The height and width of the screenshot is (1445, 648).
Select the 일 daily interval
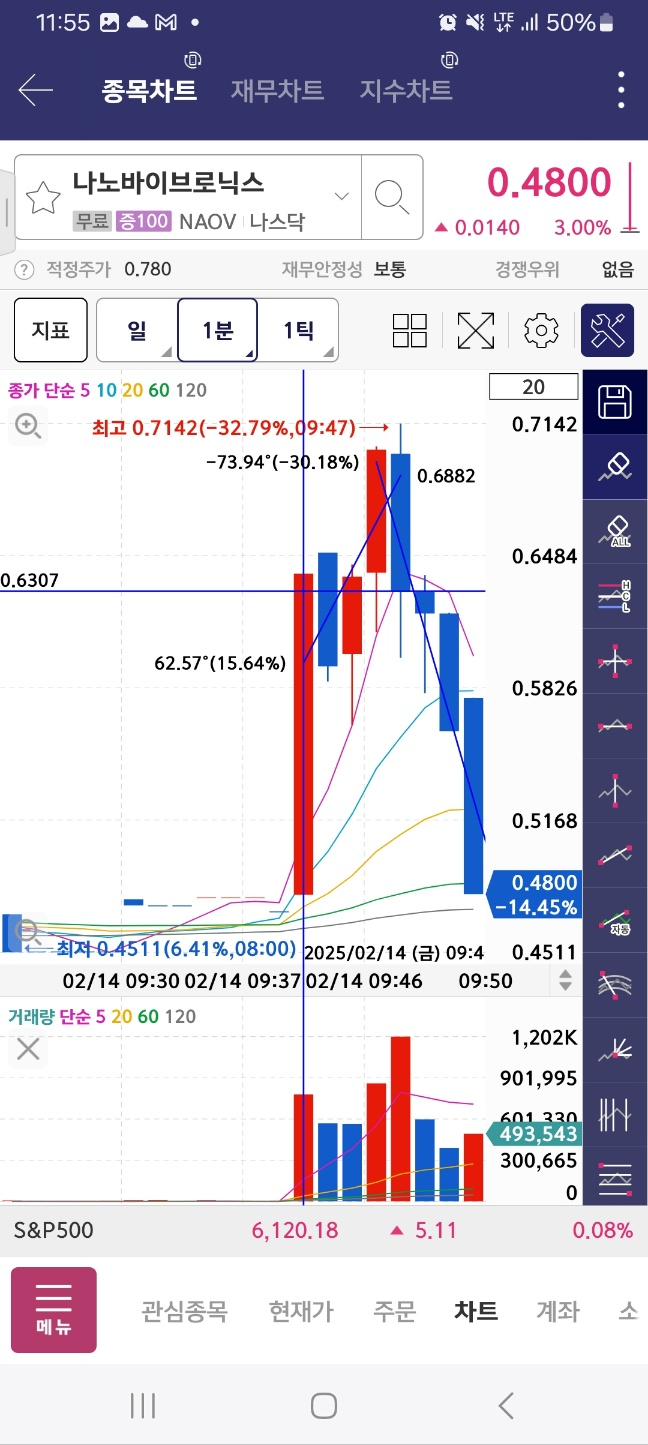[137, 330]
